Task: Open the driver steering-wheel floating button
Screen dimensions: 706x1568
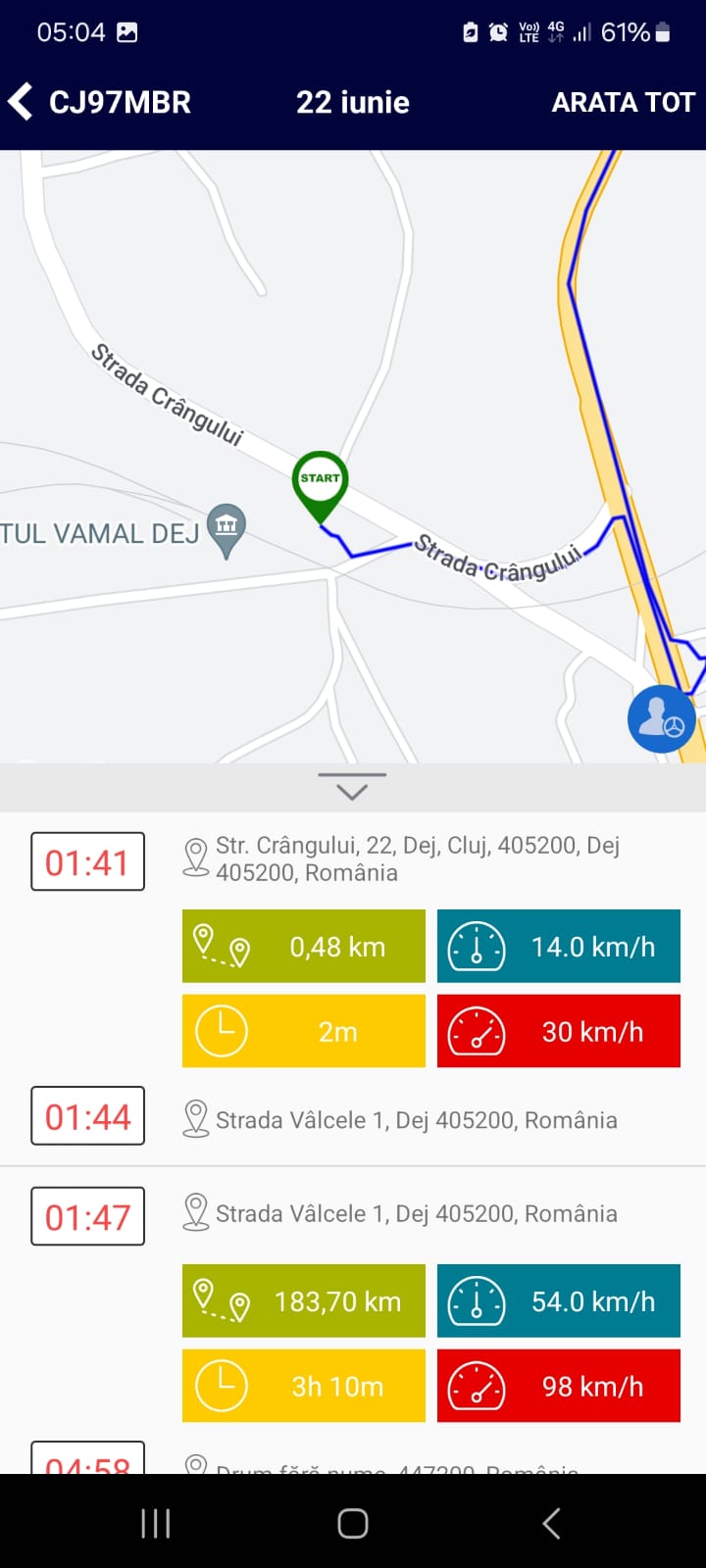Action: click(x=662, y=719)
